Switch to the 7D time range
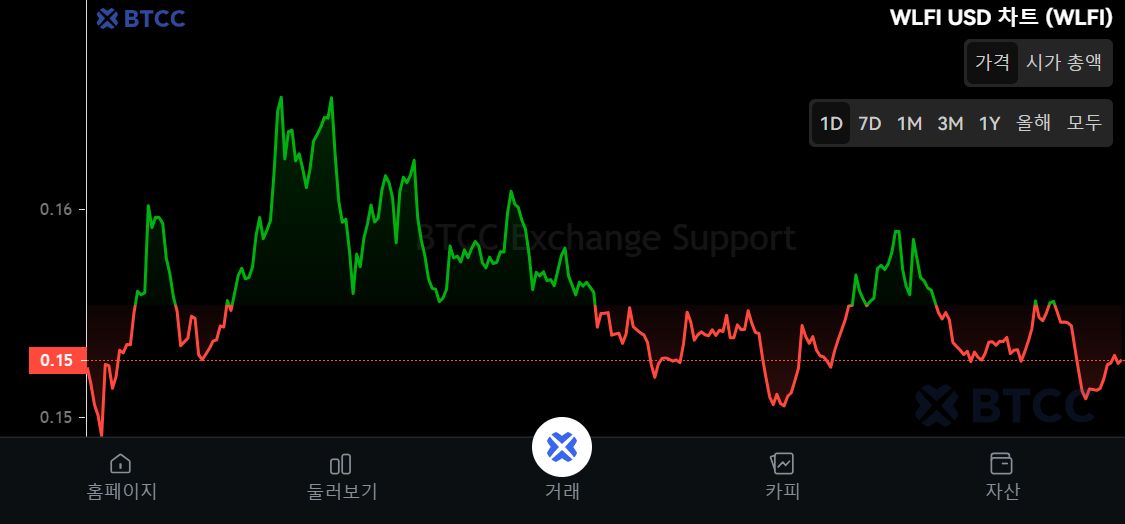Viewport: 1125px width, 524px height. [x=870, y=124]
